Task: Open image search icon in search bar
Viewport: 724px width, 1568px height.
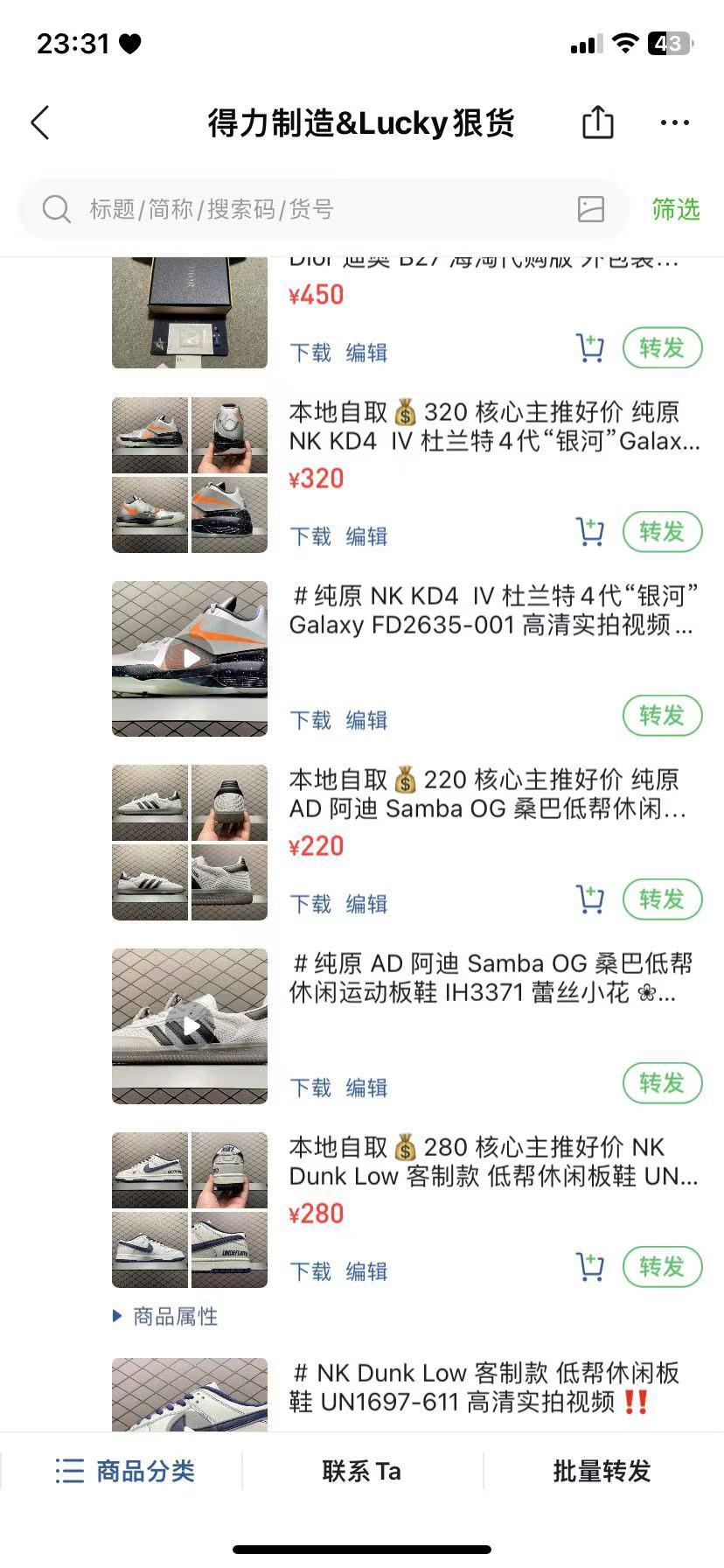Action: point(591,209)
